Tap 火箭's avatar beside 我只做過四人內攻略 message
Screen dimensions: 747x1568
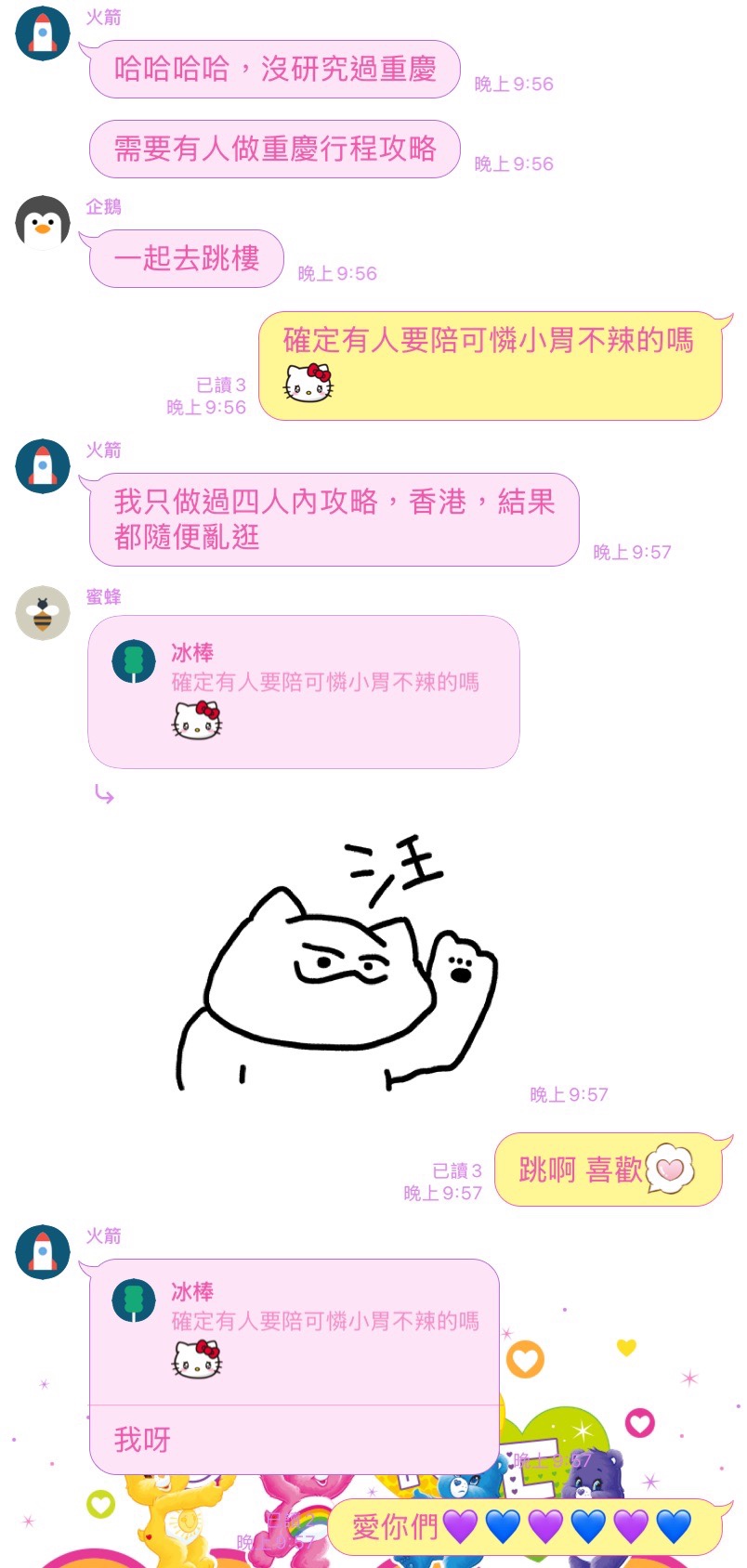[43, 465]
